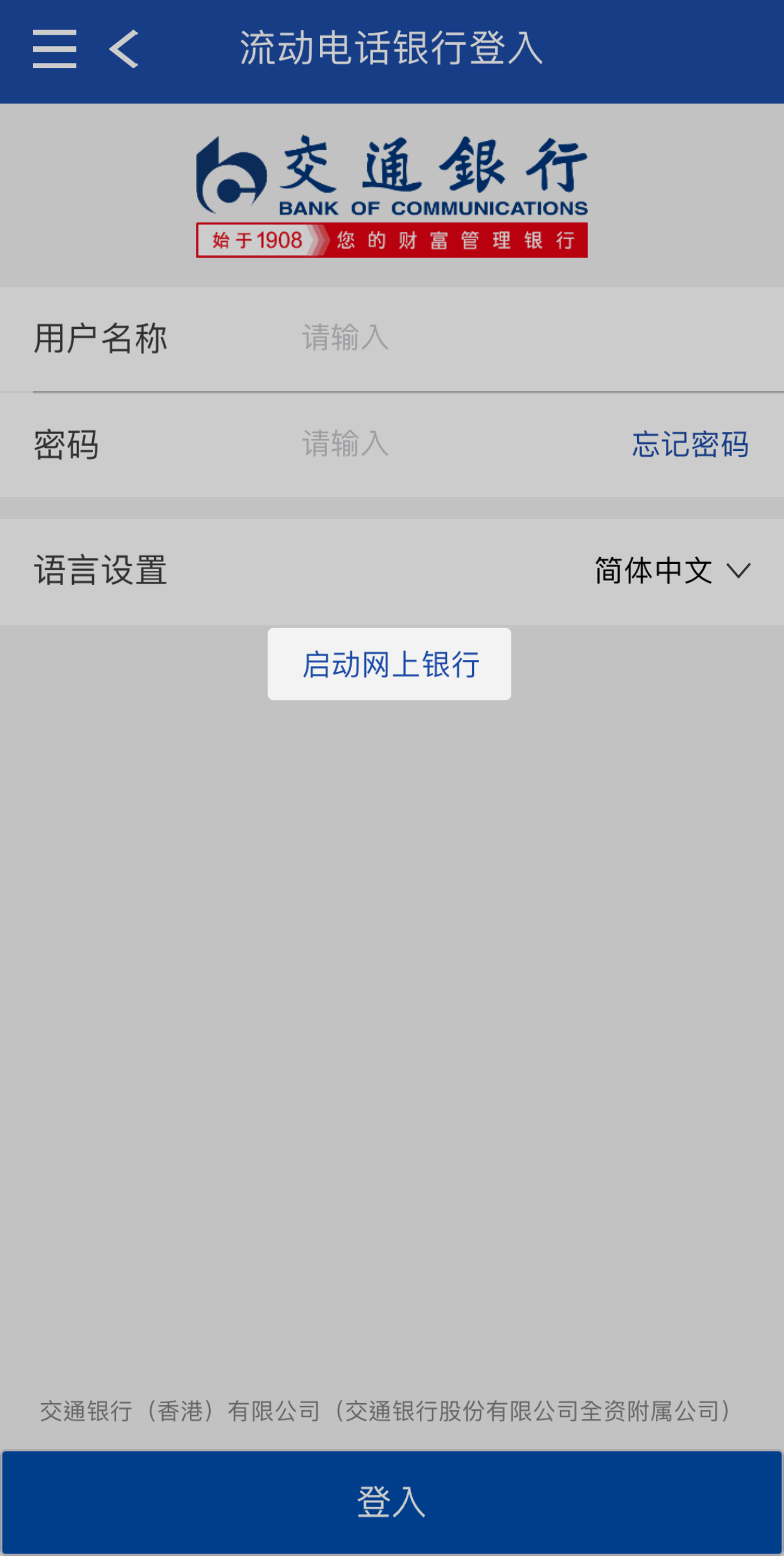Tap the 启动网上银行 button

[x=389, y=664]
